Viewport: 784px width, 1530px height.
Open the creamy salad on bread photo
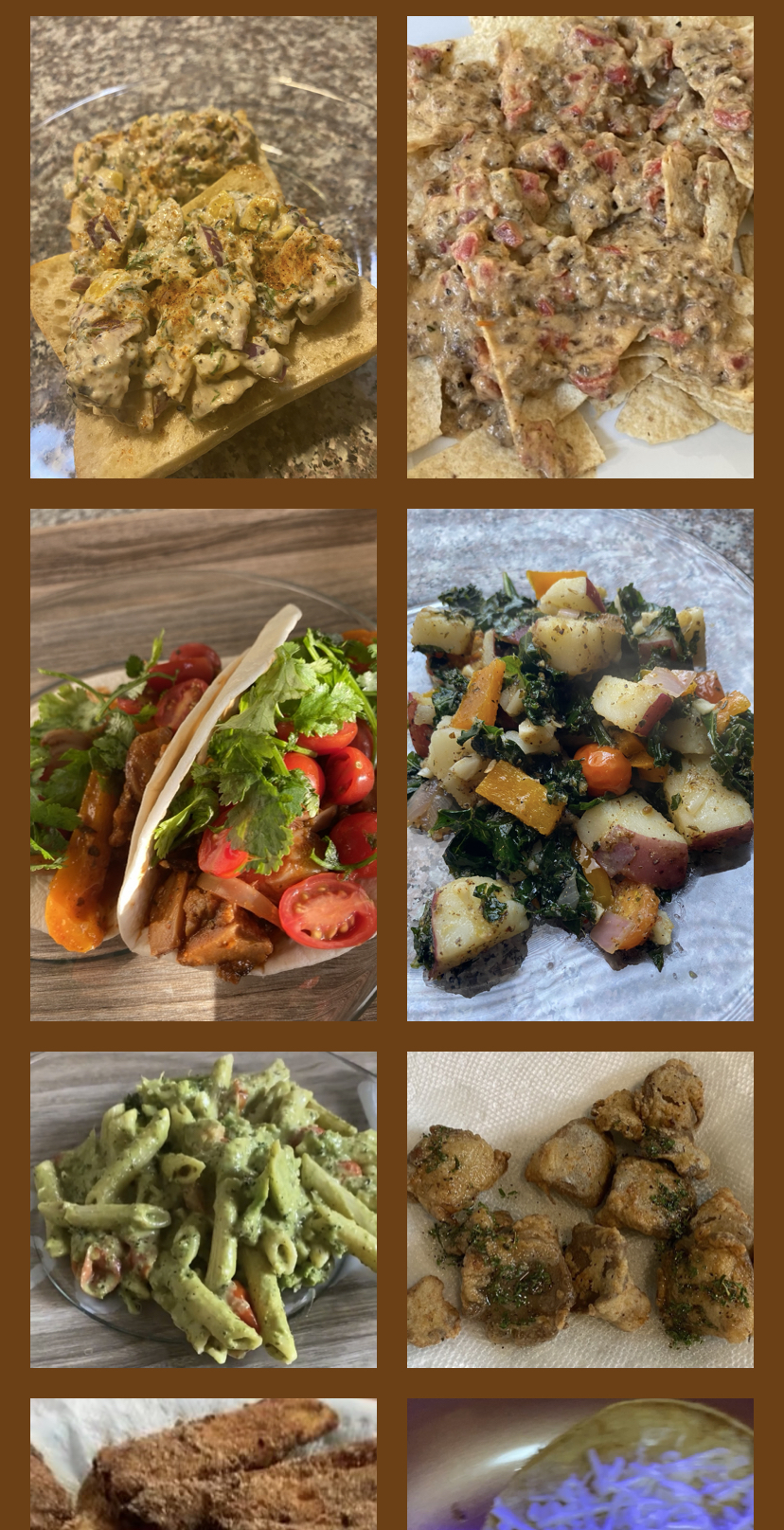point(203,246)
